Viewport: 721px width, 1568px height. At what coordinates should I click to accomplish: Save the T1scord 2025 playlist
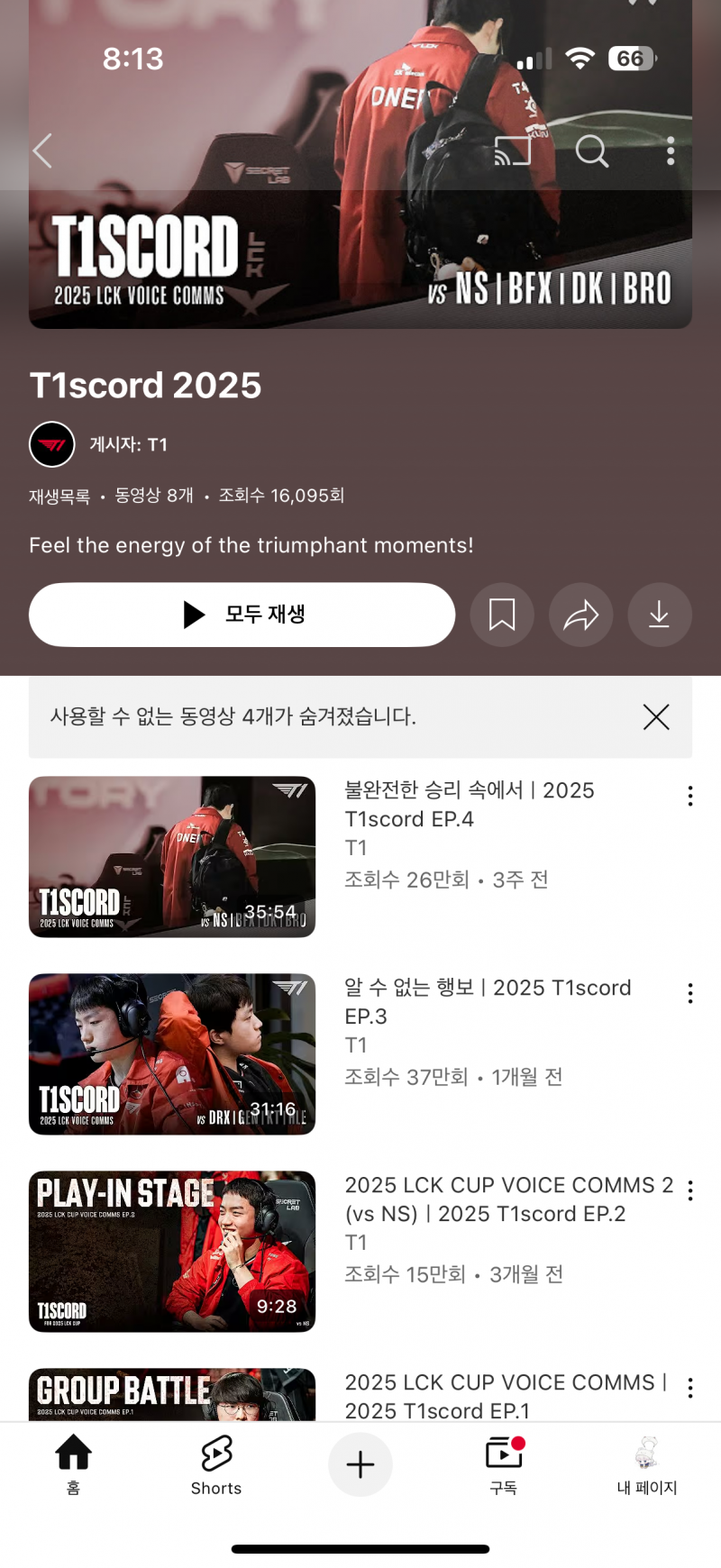point(502,615)
